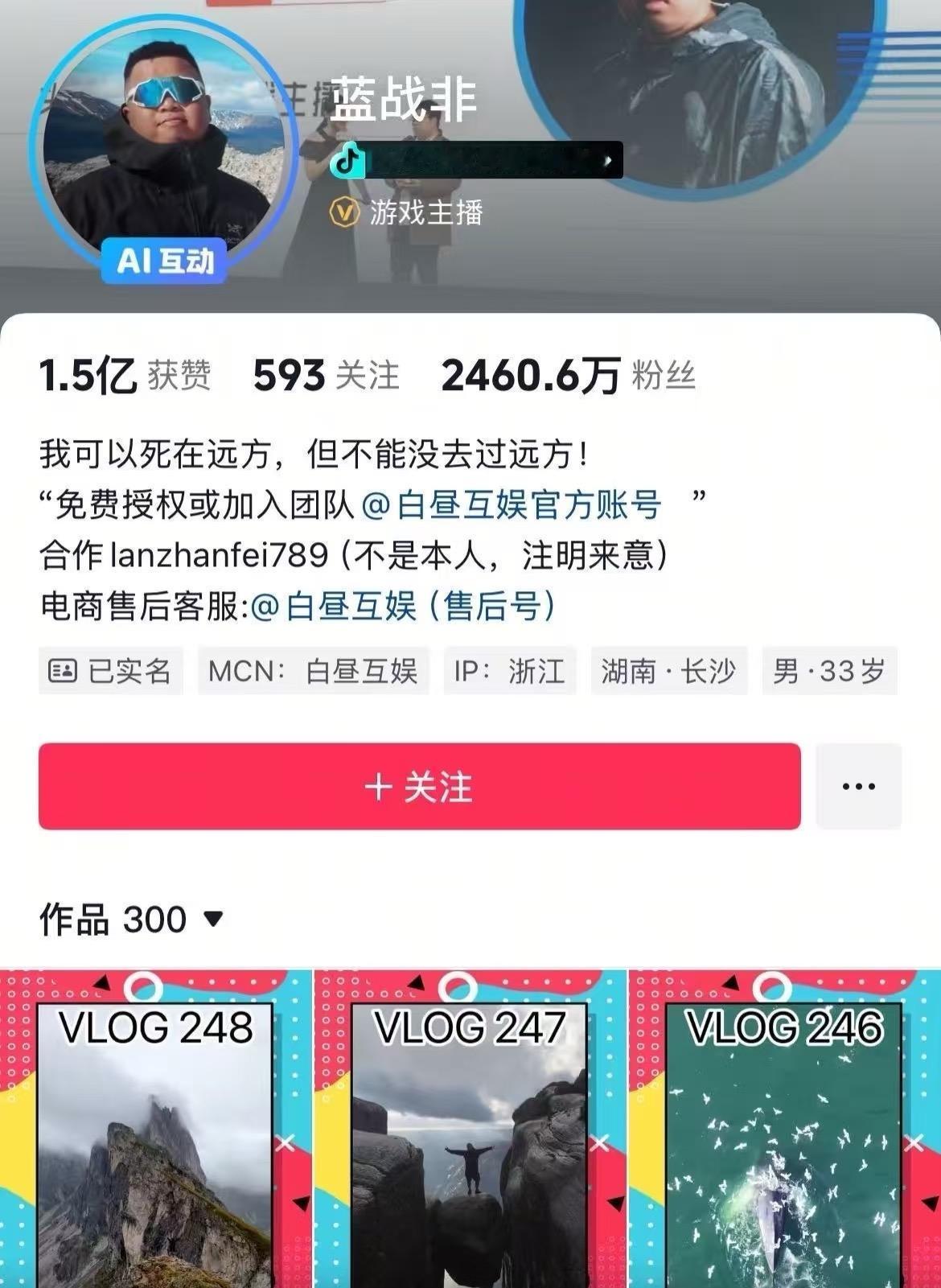Open the VLOG 247 video
Image resolution: width=941 pixels, height=1288 pixels.
click(470, 1129)
